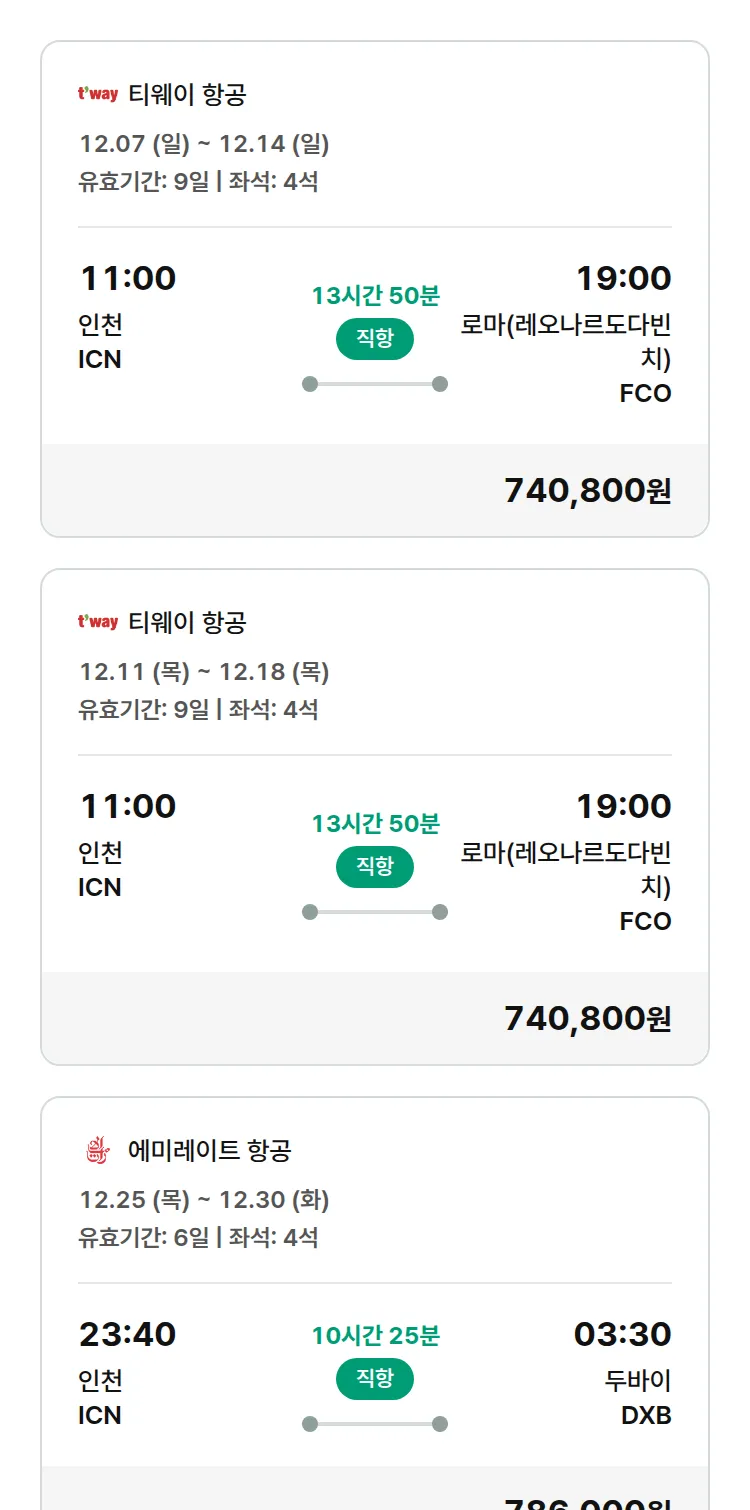
Task: Click the Emirates airline logo
Action: click(97, 1150)
